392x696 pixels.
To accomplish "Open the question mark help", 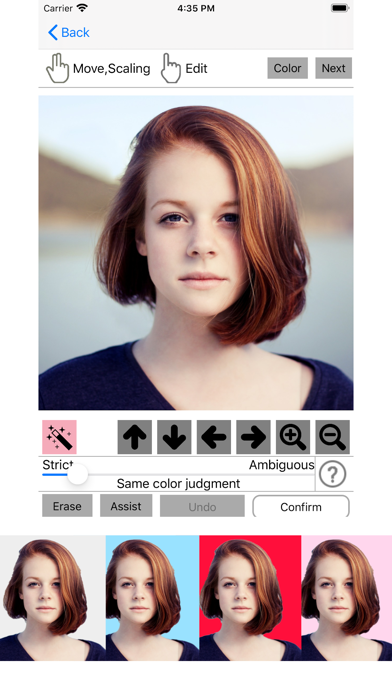I will tap(333, 474).
